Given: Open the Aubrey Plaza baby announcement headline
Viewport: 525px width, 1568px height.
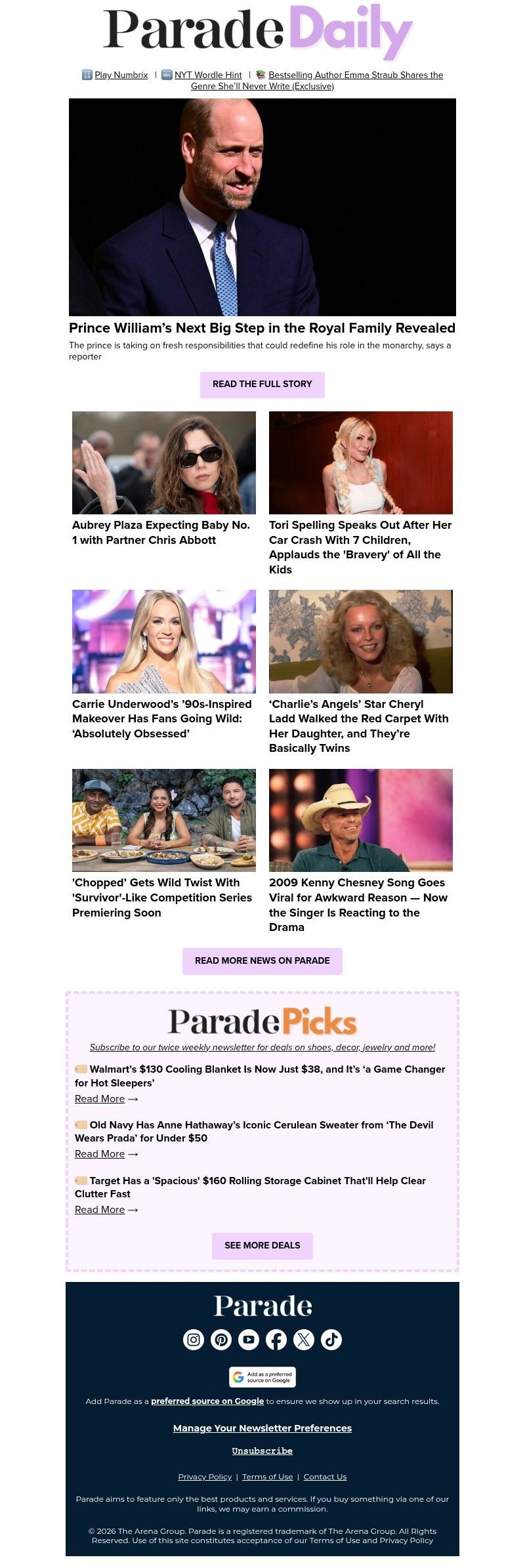Looking at the screenshot, I should 161,532.
